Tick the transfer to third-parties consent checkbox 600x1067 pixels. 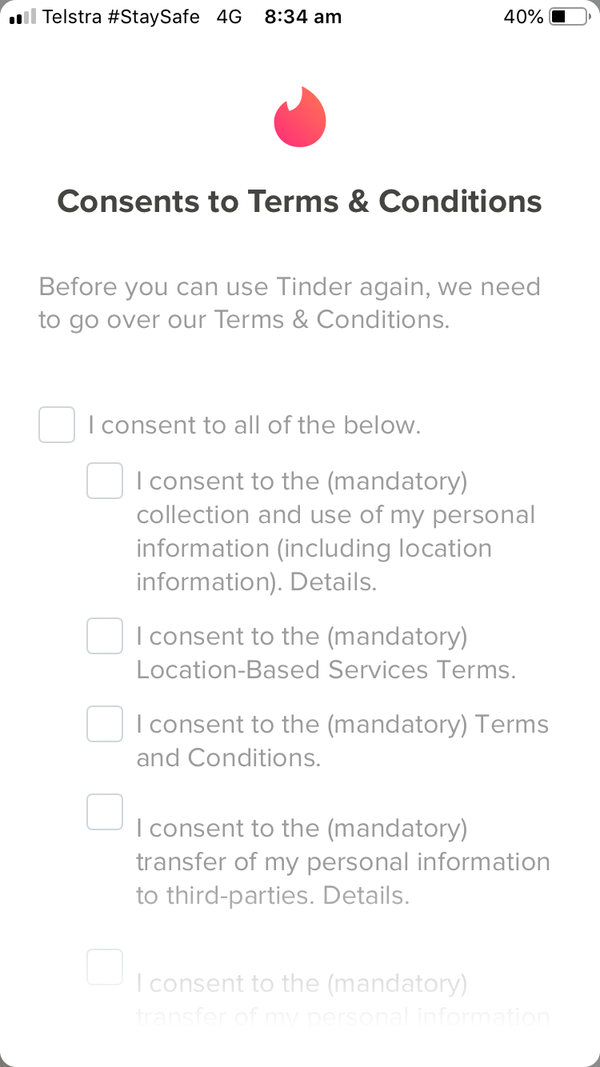(105, 811)
